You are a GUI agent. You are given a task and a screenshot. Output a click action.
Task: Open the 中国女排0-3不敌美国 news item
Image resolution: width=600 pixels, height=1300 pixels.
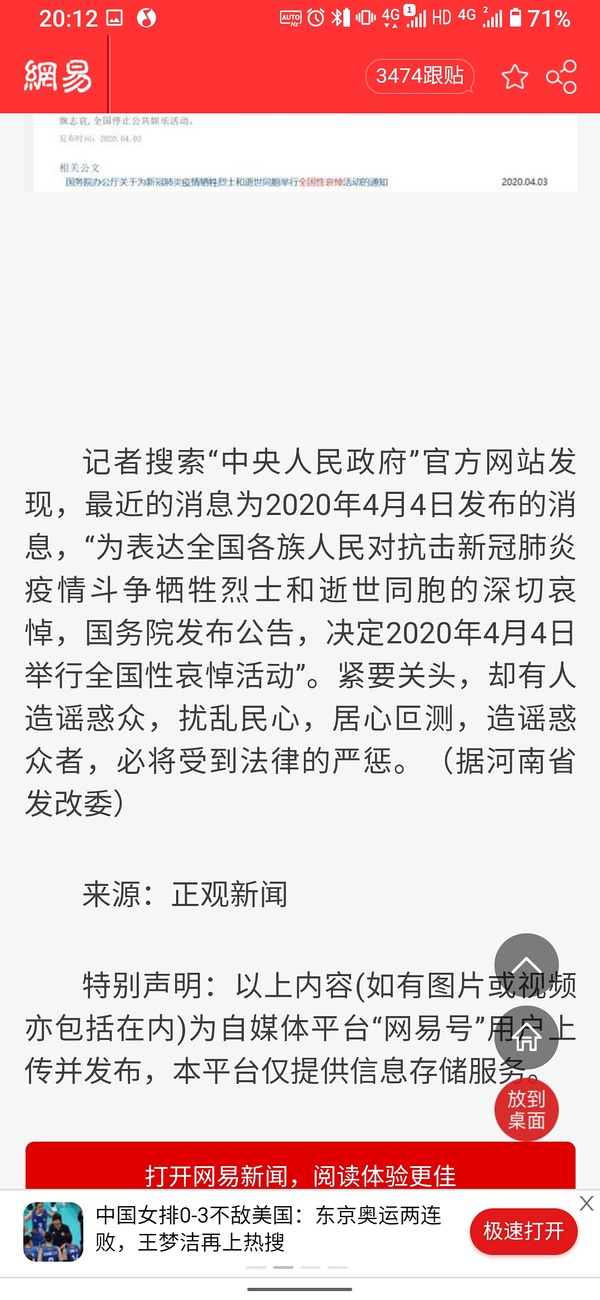[x=267, y=1229]
